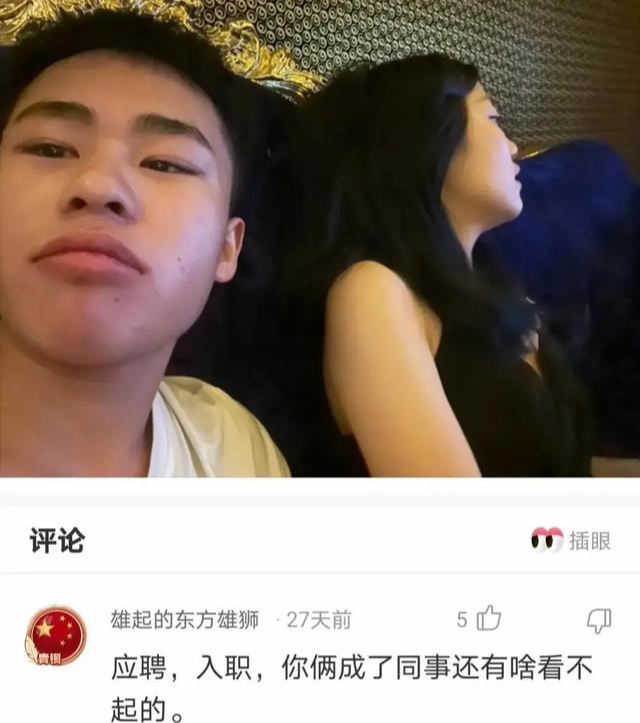The height and width of the screenshot is (723, 640).
Task: Tap the 插眼 button in comments header
Action: point(571,540)
